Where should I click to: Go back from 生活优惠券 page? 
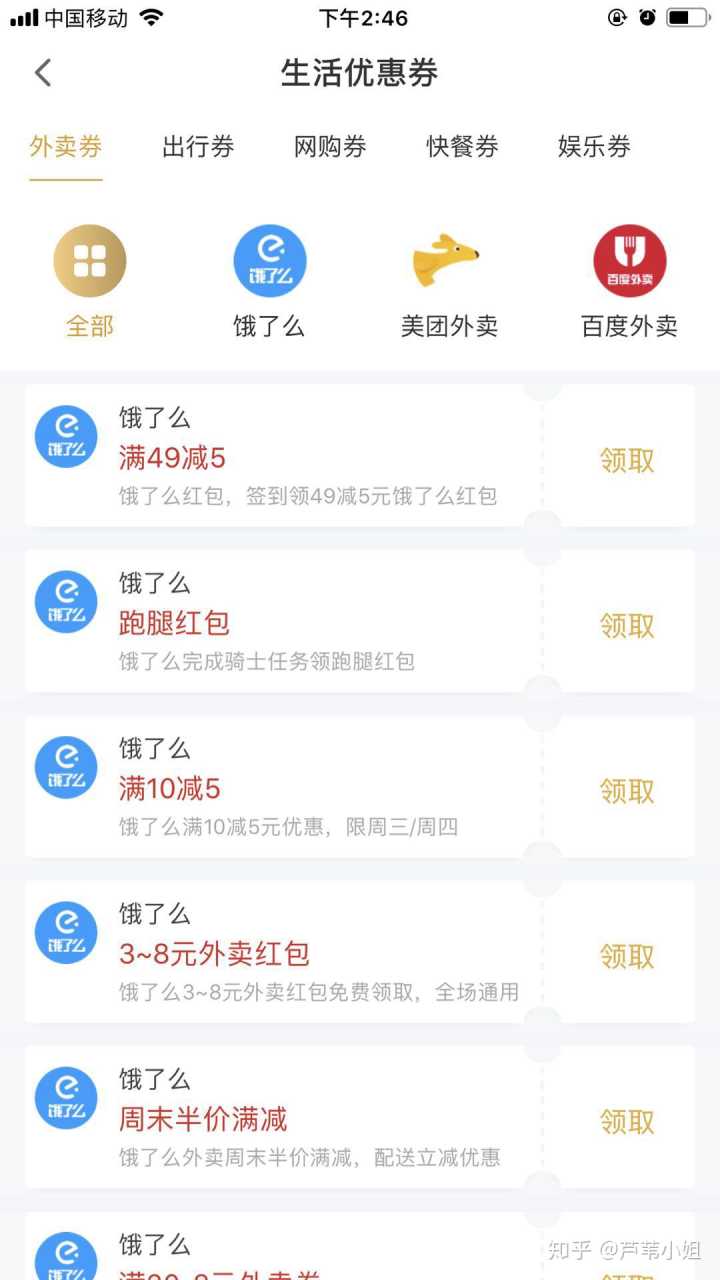click(x=42, y=73)
